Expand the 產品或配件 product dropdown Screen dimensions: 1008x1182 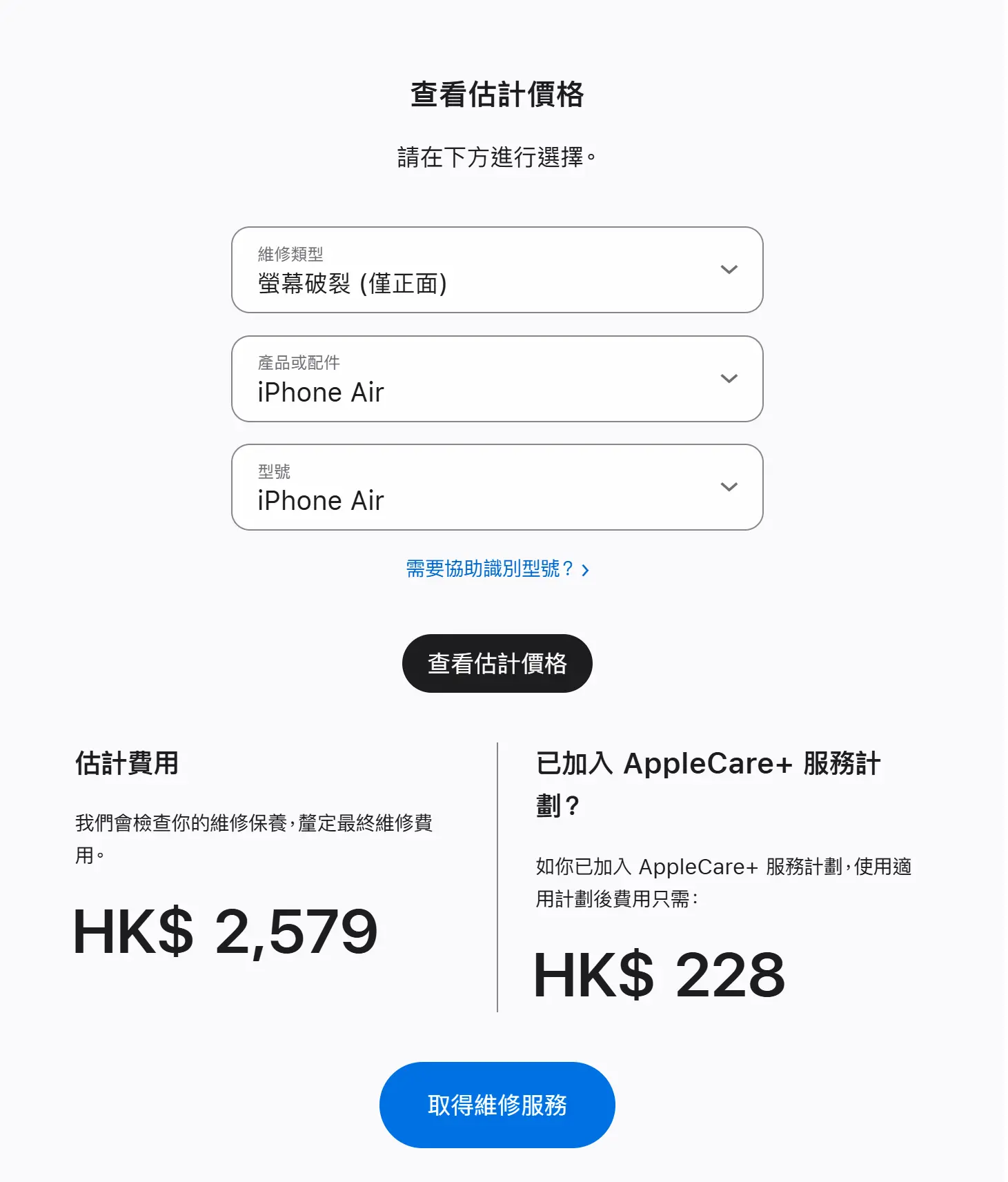[x=497, y=379]
